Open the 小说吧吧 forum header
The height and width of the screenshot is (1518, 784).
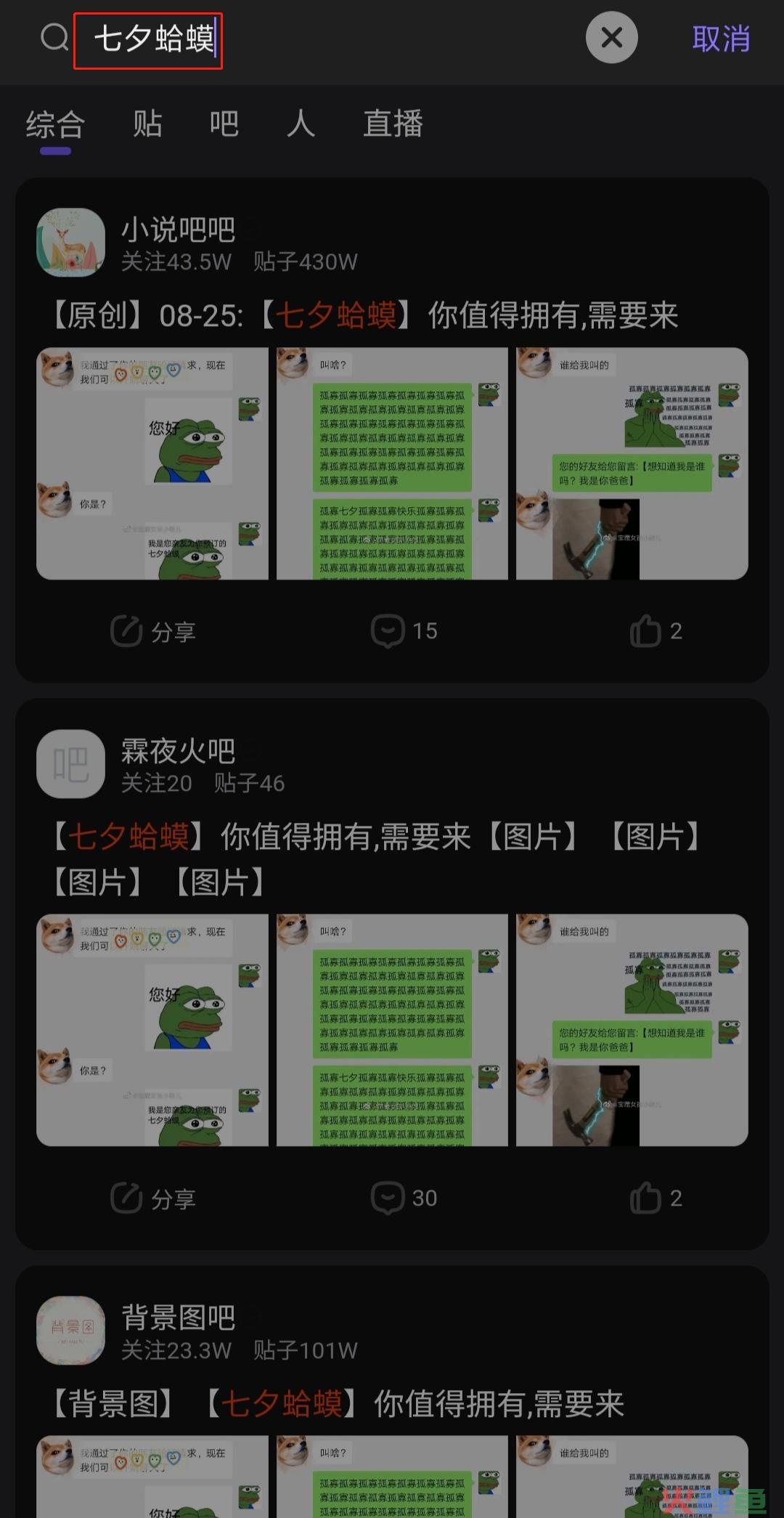[178, 243]
